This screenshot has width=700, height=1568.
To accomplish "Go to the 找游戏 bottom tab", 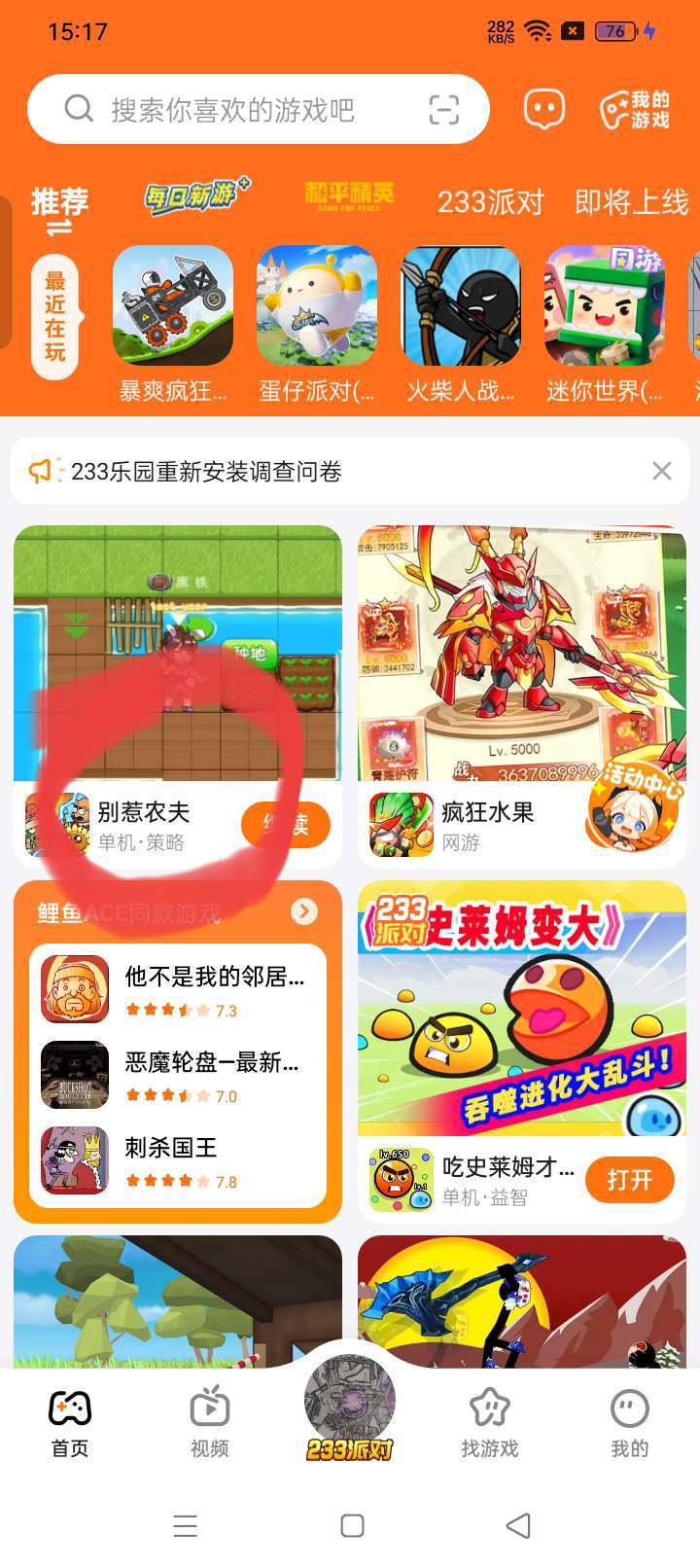I will (x=489, y=1422).
